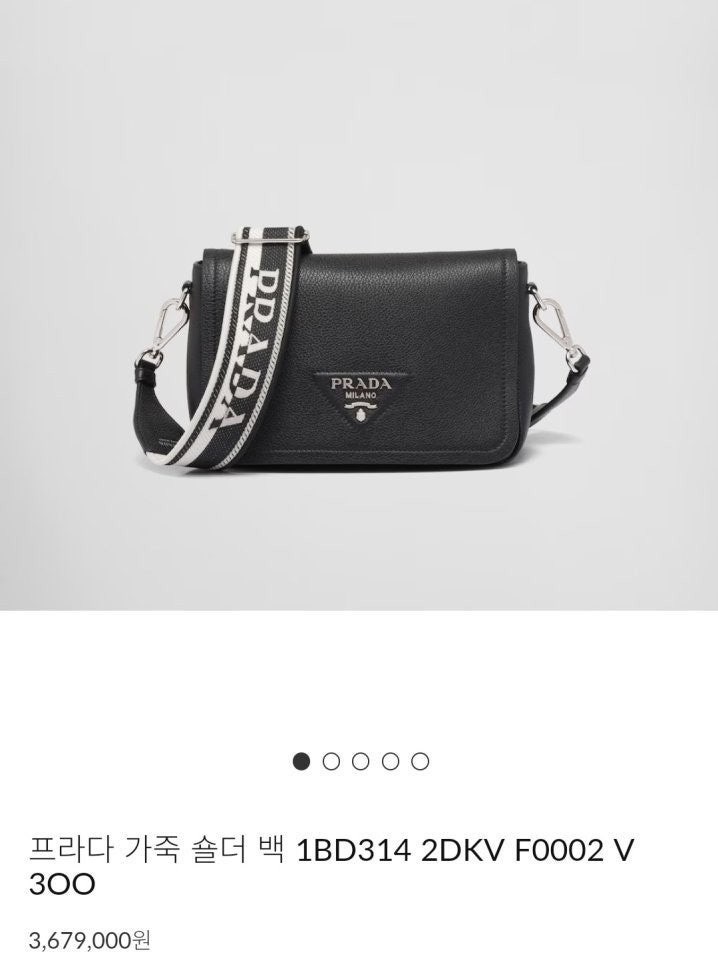Show the last image via fifth dot
This screenshot has height=960, width=718.
pyautogui.click(x=420, y=762)
